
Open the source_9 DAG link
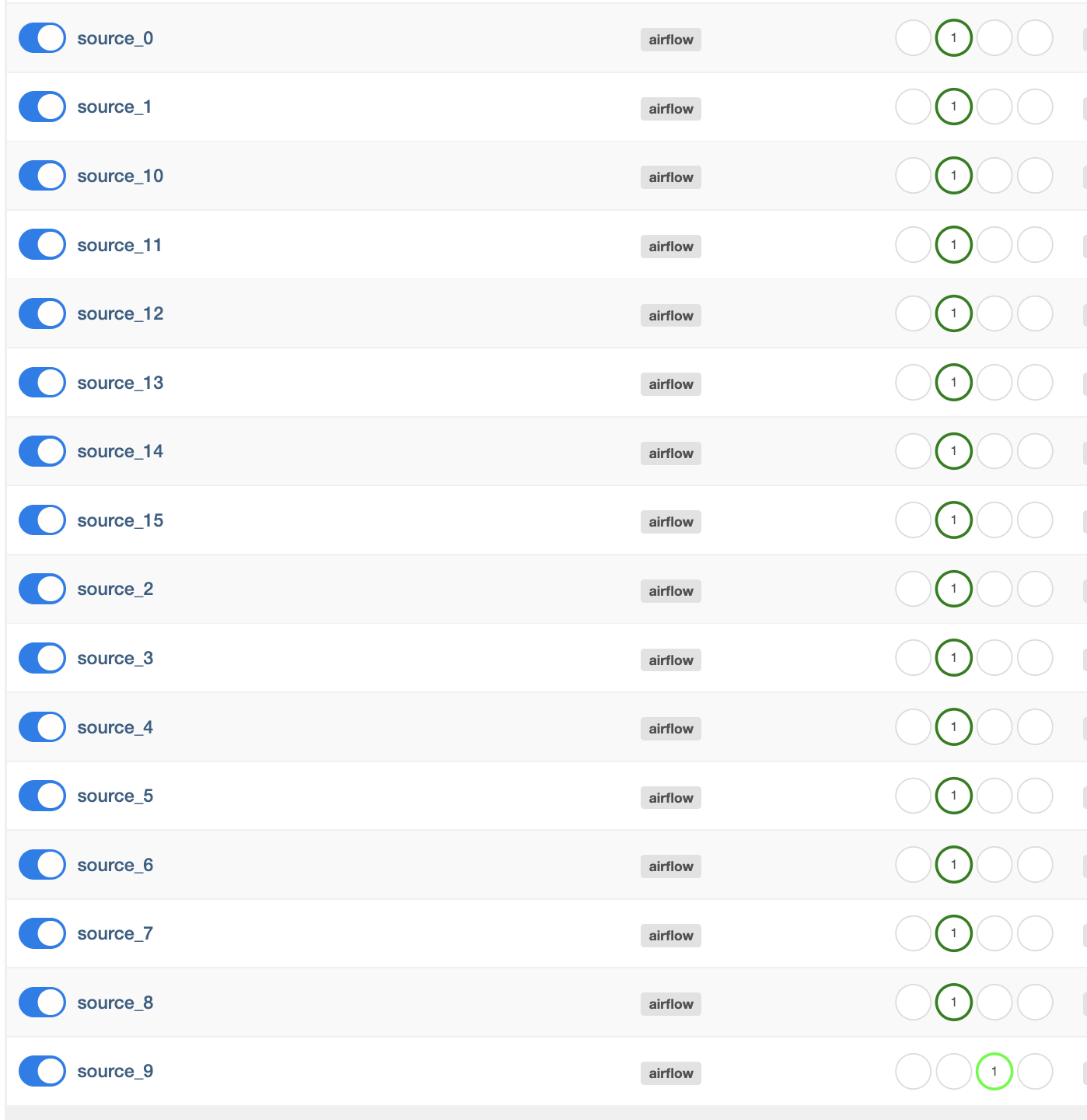(x=115, y=1072)
